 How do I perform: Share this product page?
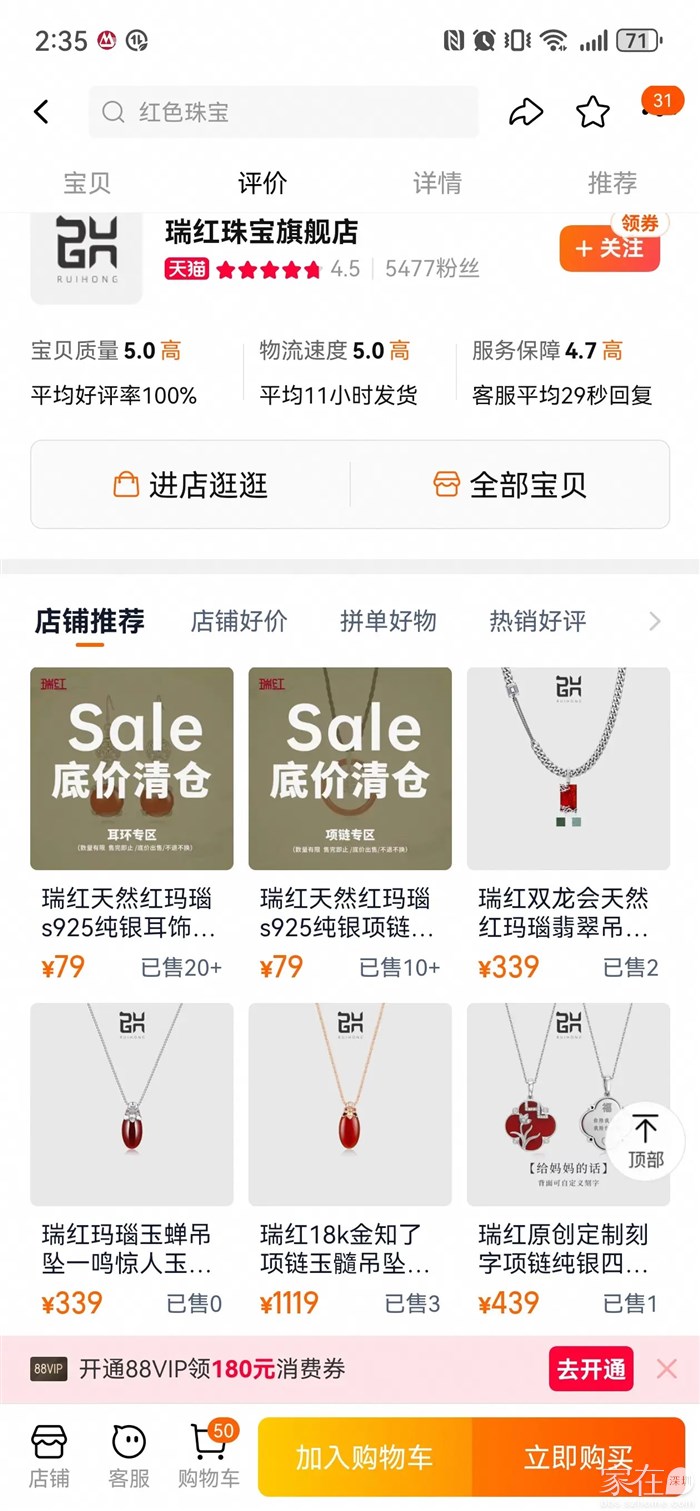(525, 112)
